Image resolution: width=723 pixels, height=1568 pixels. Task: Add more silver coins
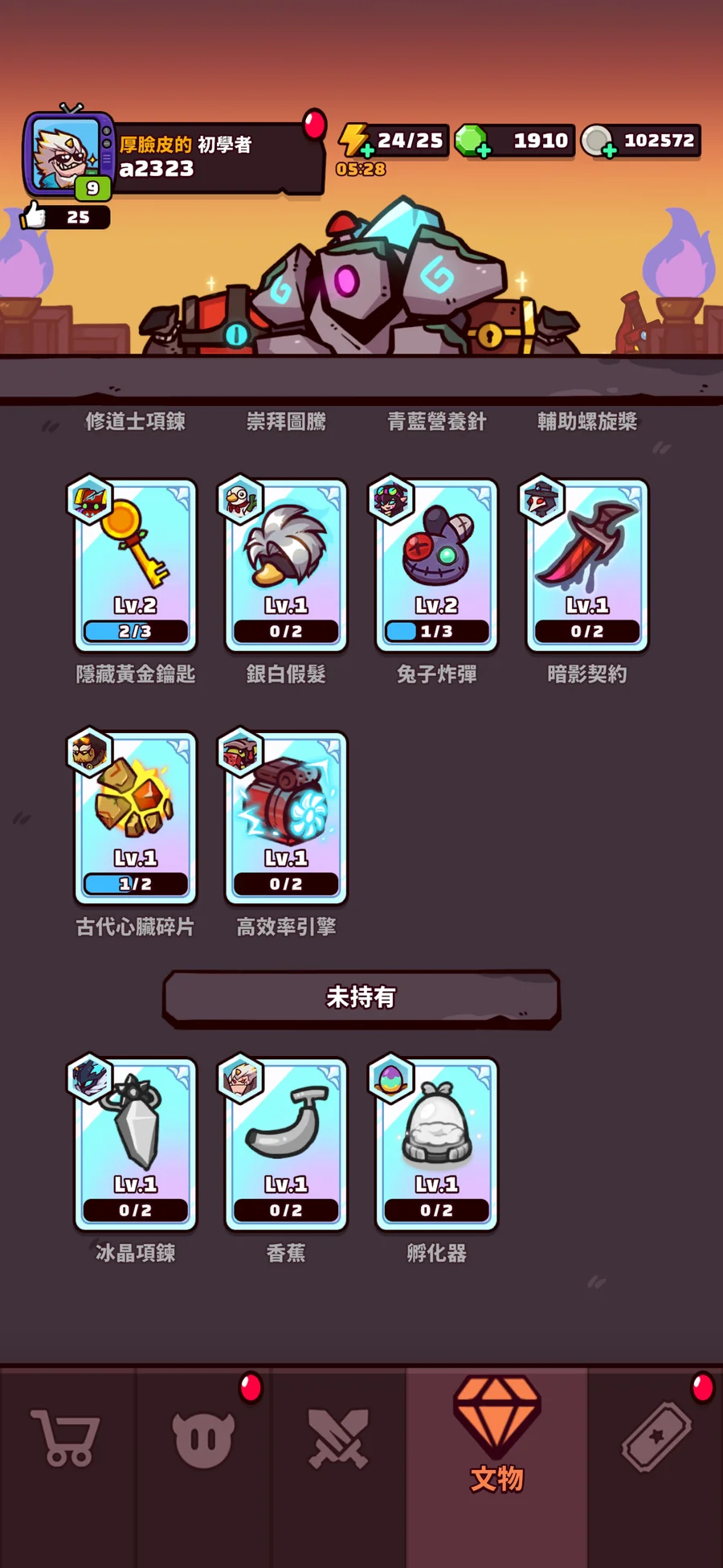tap(610, 150)
